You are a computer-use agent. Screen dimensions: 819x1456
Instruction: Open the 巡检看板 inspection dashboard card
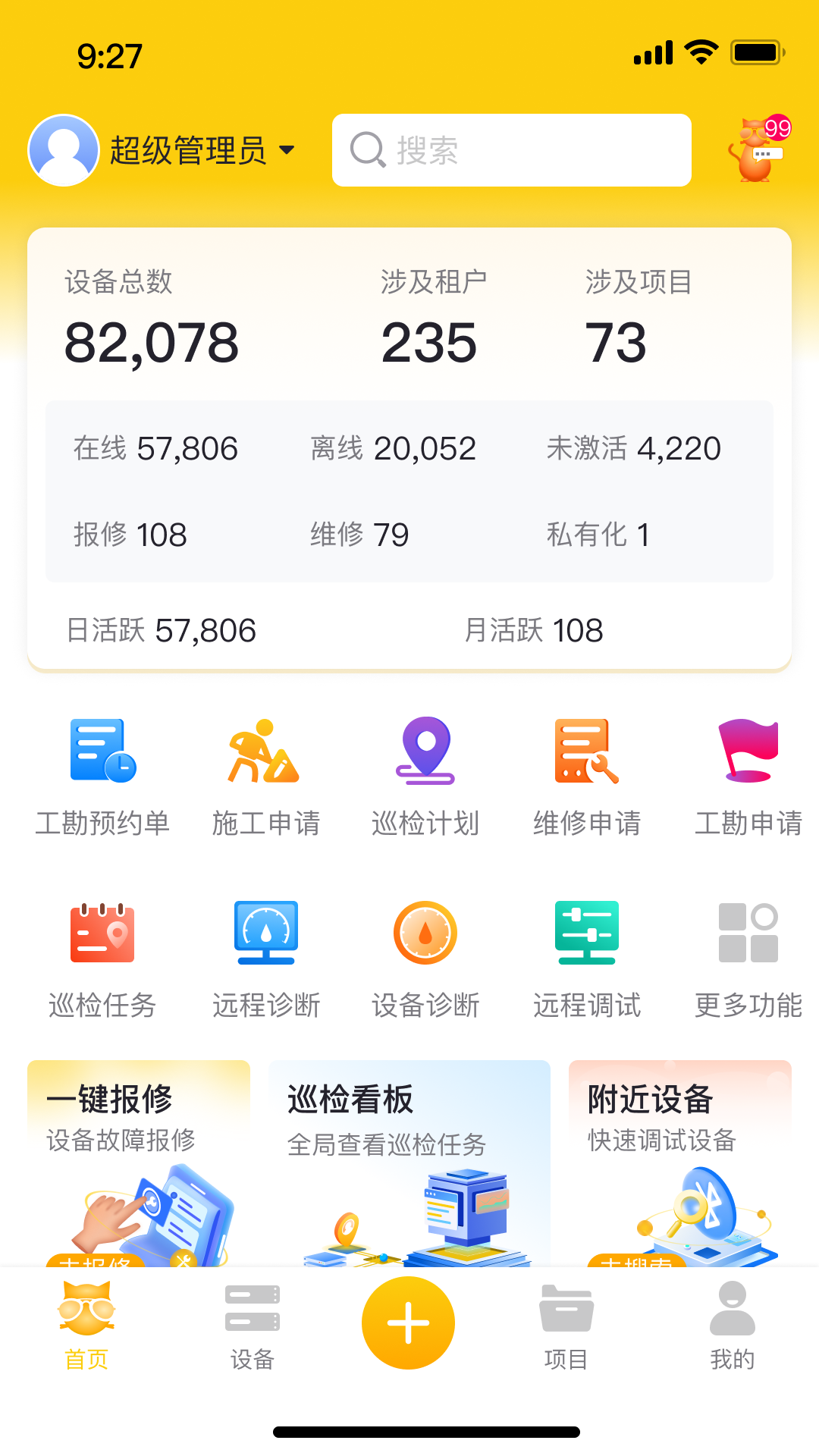point(409,1153)
